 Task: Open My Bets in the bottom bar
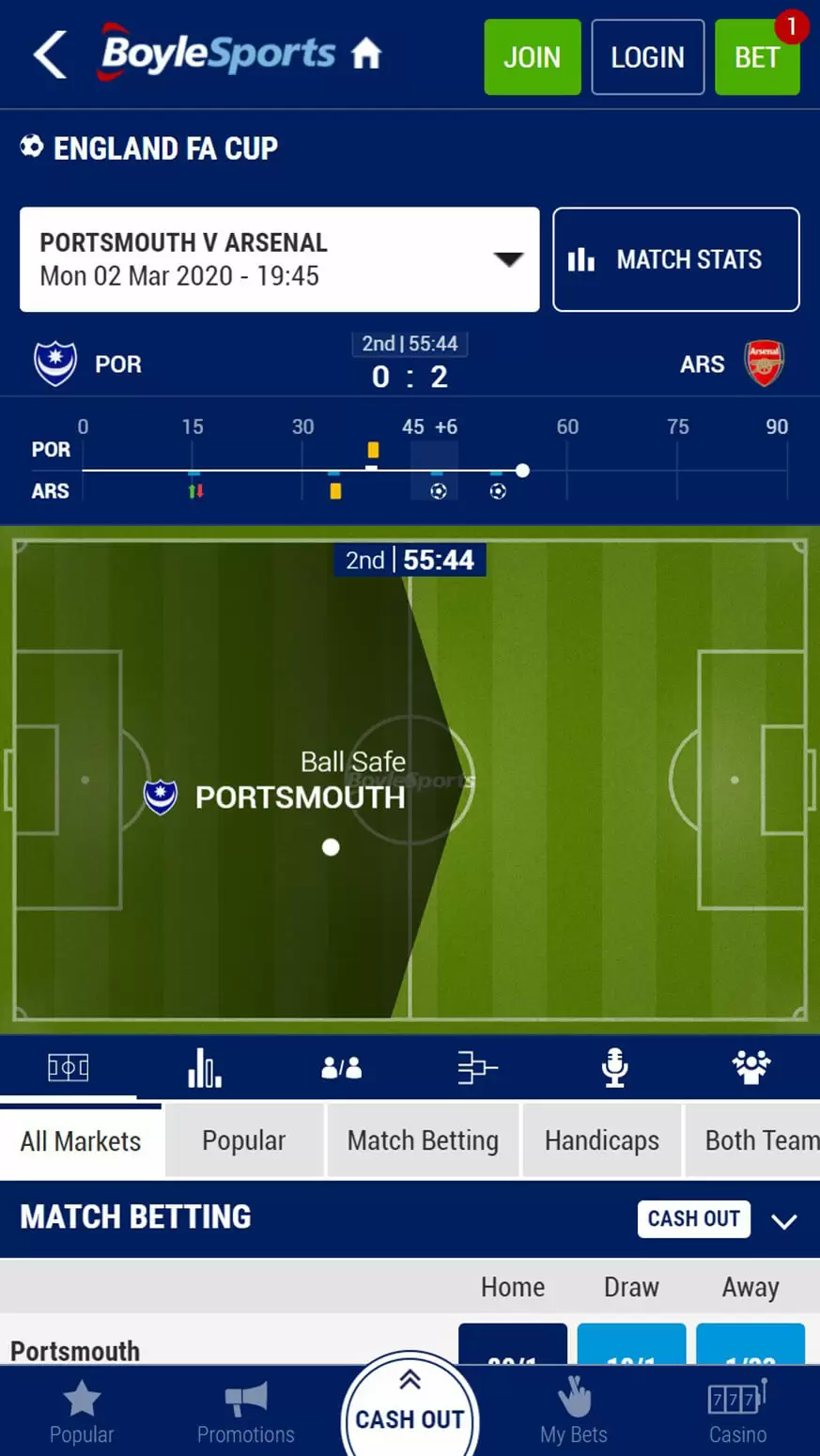[x=573, y=1413]
